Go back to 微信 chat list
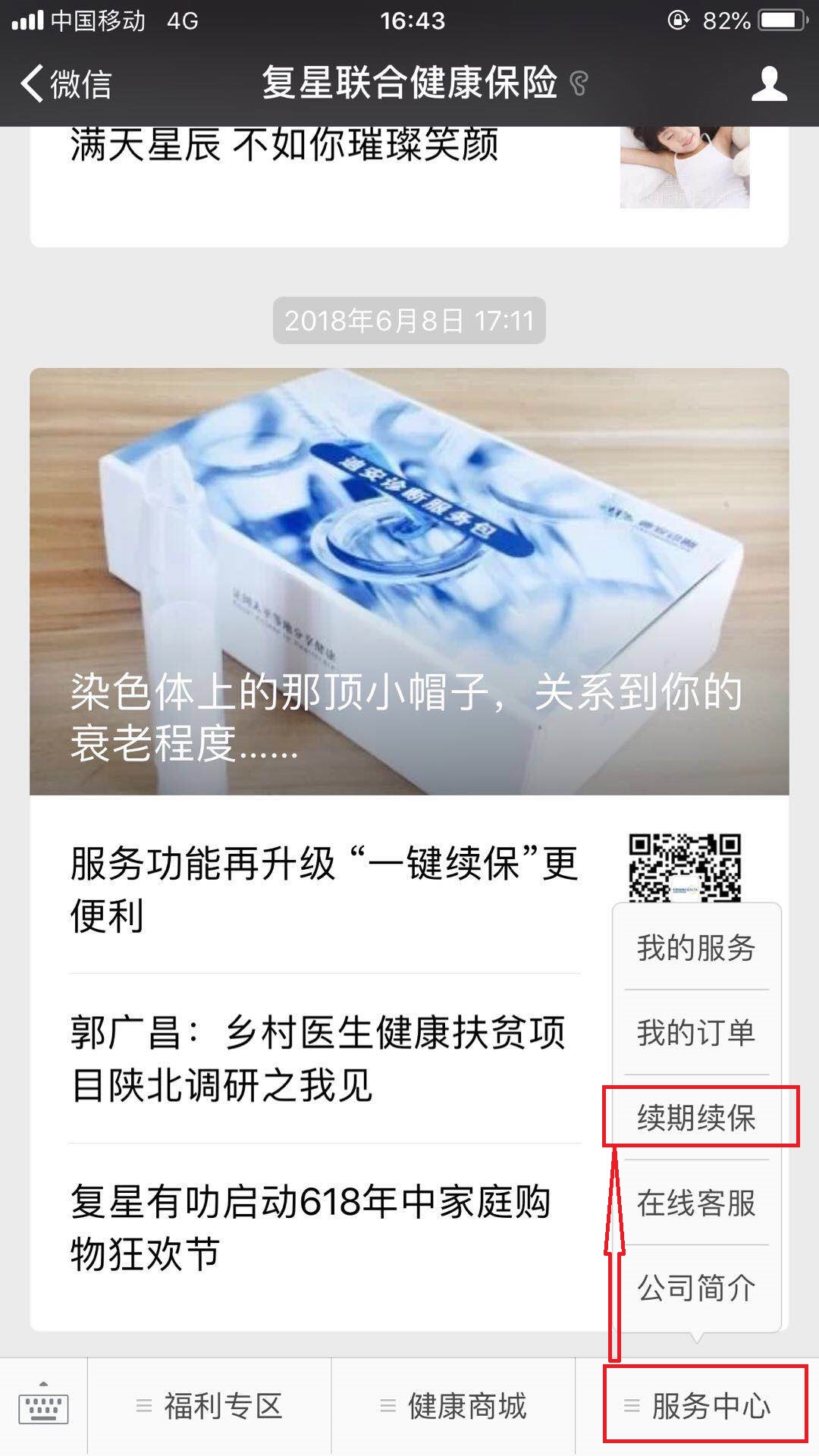This screenshot has width=819, height=1456. [67, 83]
